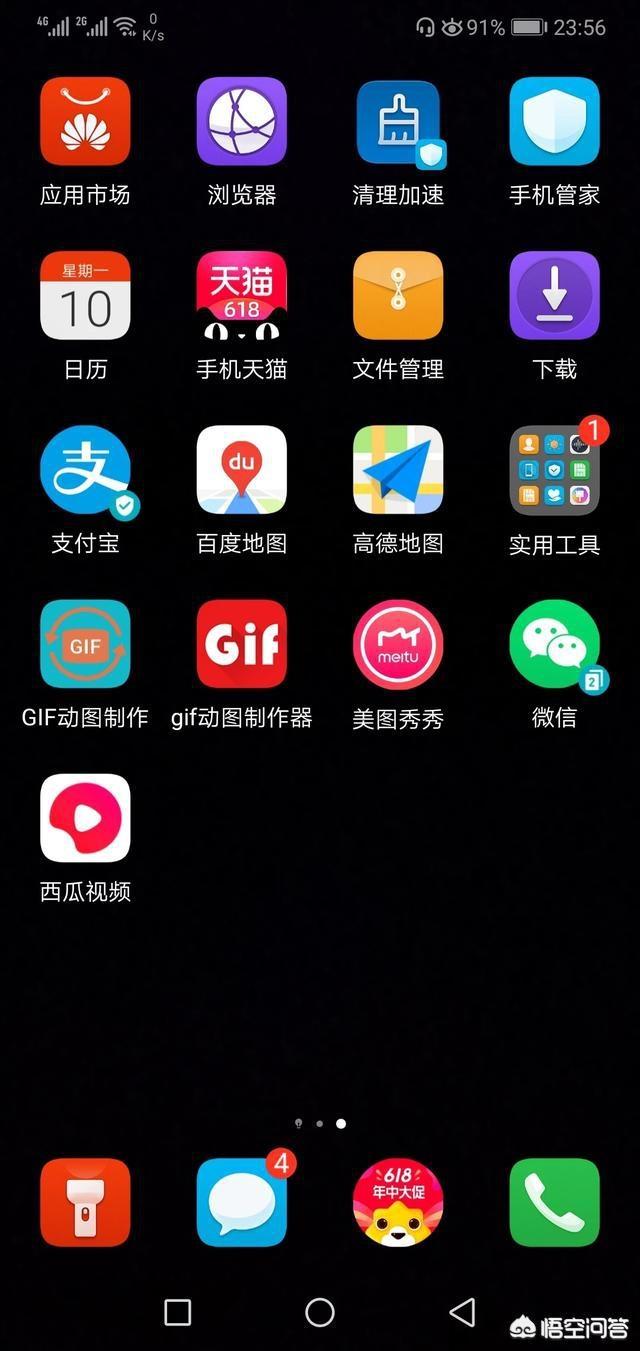
Task: Open 清理加速 cleaner app
Action: tap(398, 121)
